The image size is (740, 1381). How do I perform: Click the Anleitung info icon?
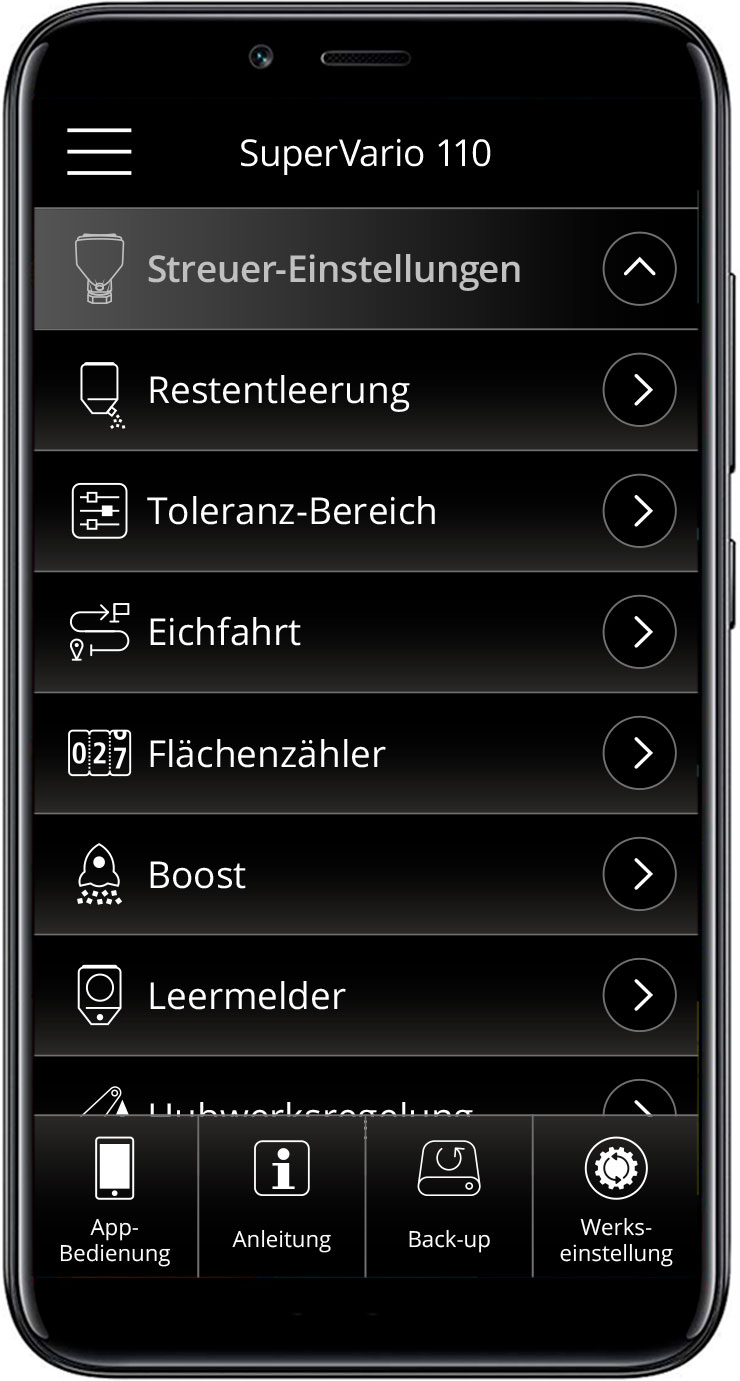pos(281,1168)
